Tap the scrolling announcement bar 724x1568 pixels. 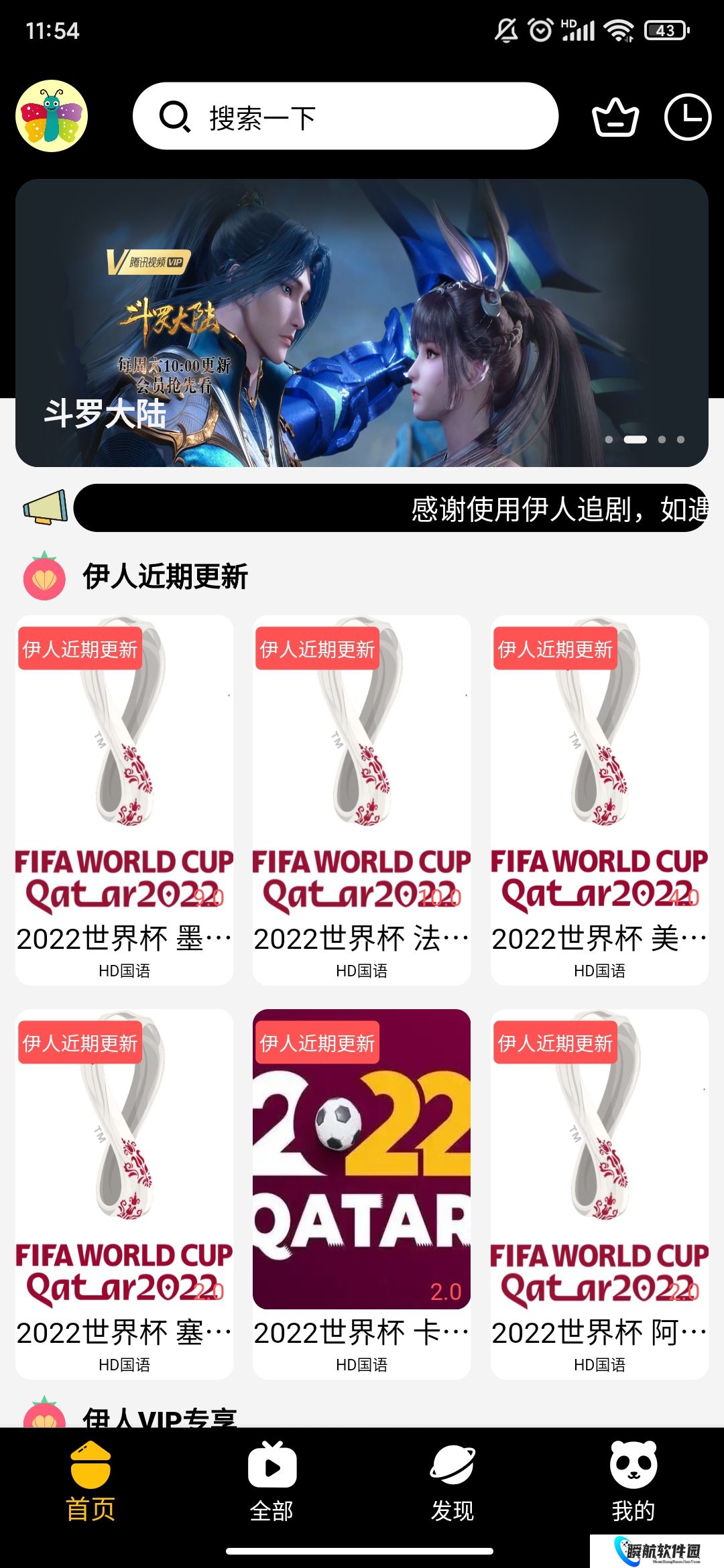tap(390, 509)
